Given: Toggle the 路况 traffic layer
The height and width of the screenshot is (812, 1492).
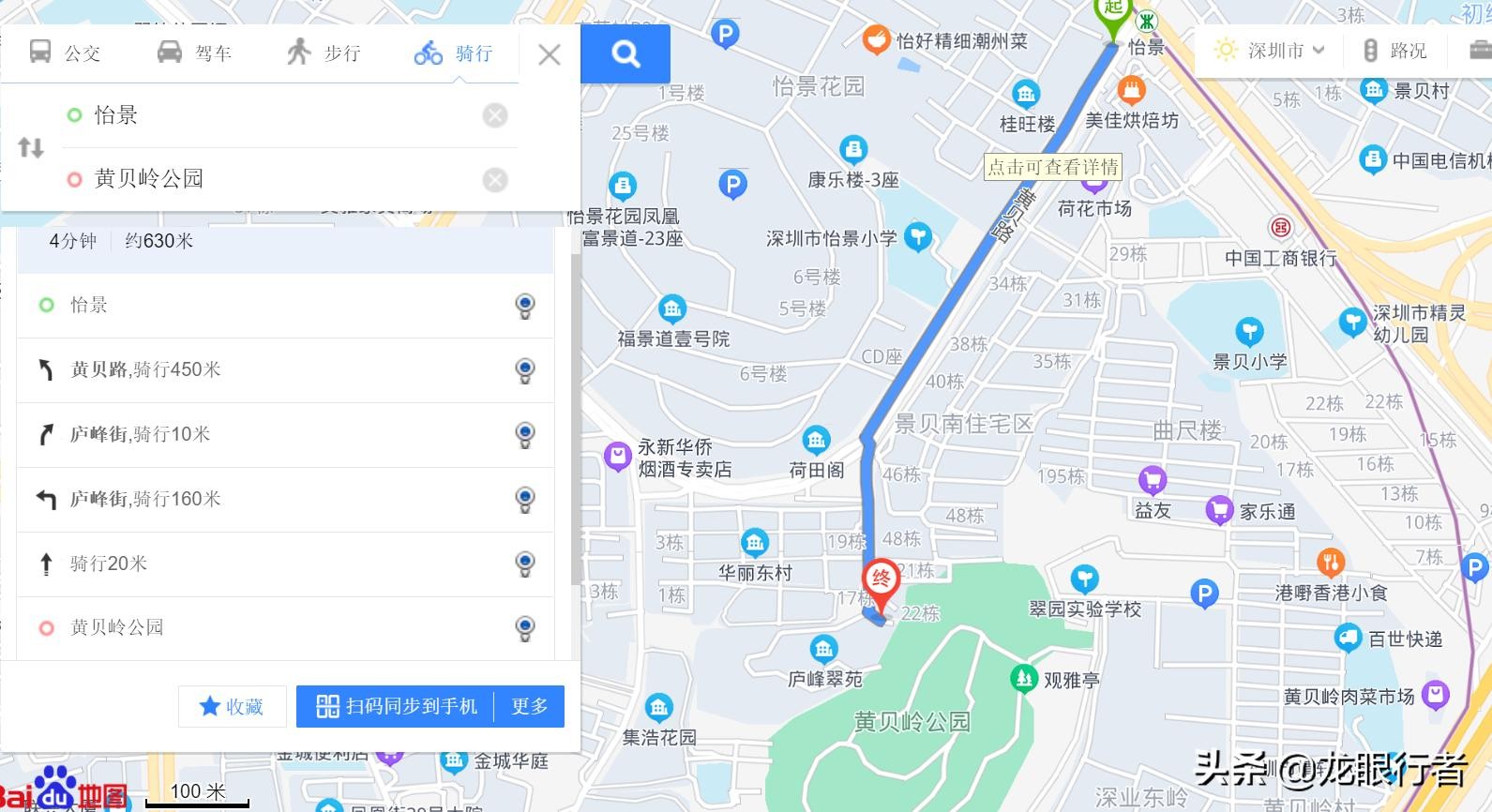Looking at the screenshot, I should coord(1395,51).
